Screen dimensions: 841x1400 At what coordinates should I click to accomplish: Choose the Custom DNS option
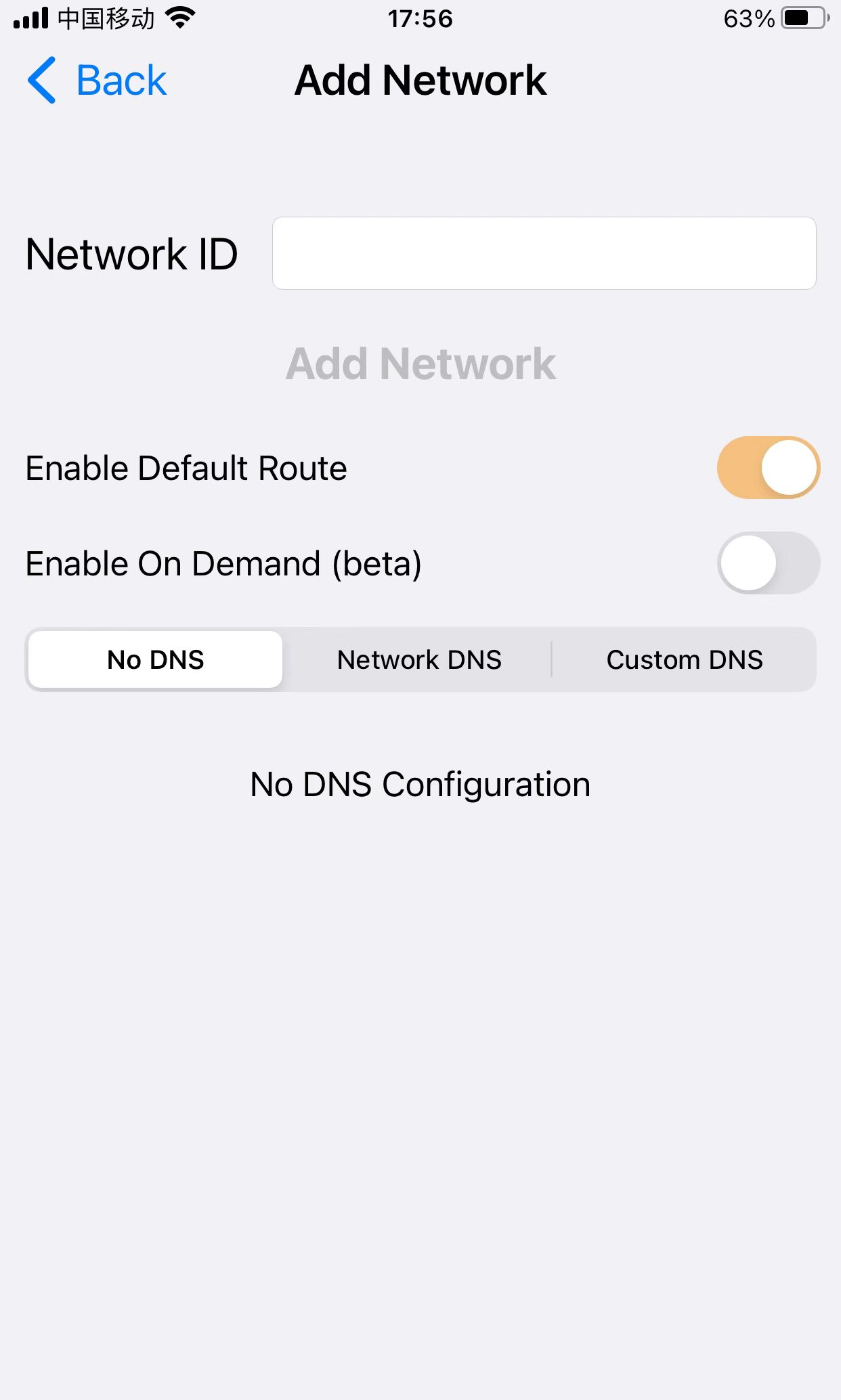[684, 659]
